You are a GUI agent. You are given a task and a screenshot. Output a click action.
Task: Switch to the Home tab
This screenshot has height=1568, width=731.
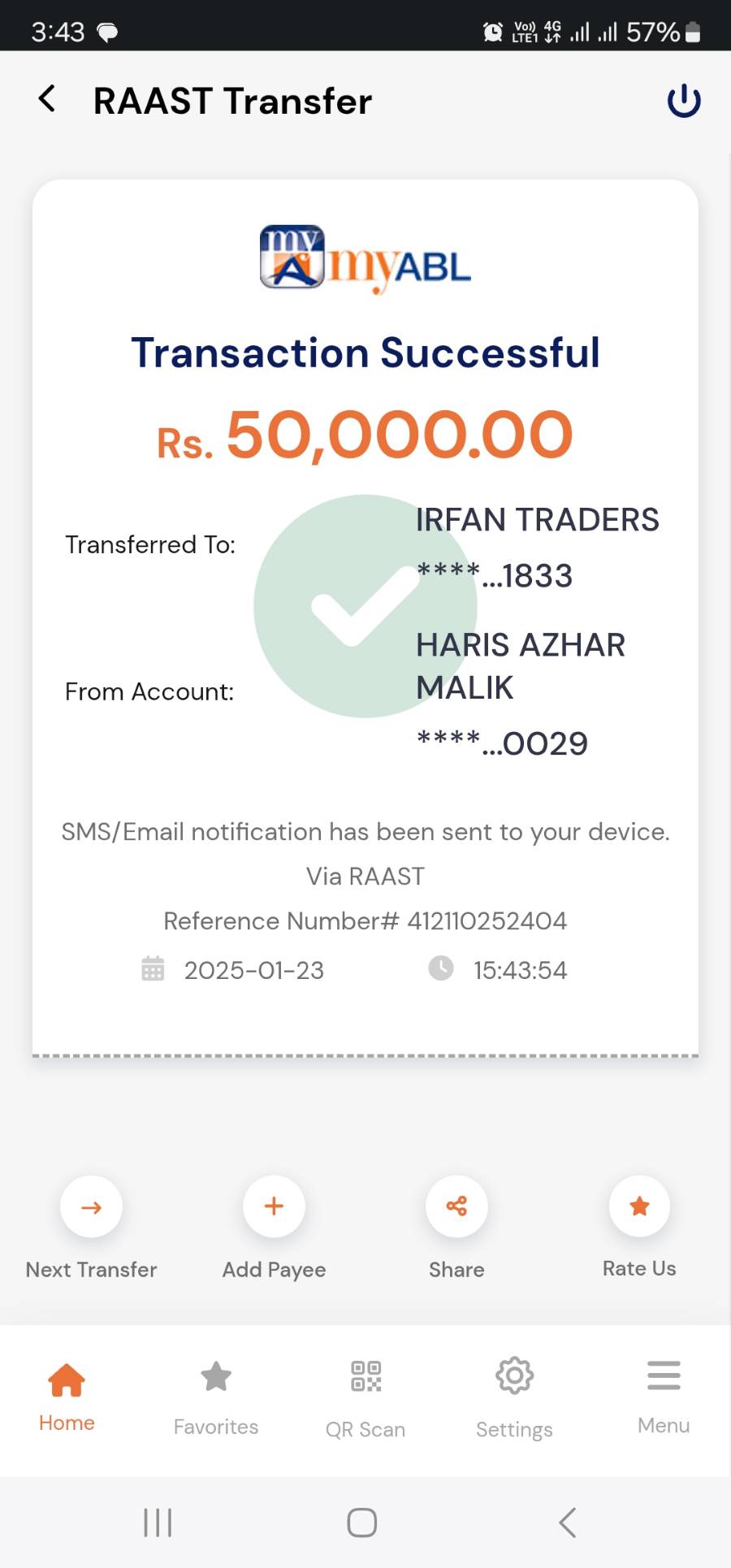[67, 1394]
